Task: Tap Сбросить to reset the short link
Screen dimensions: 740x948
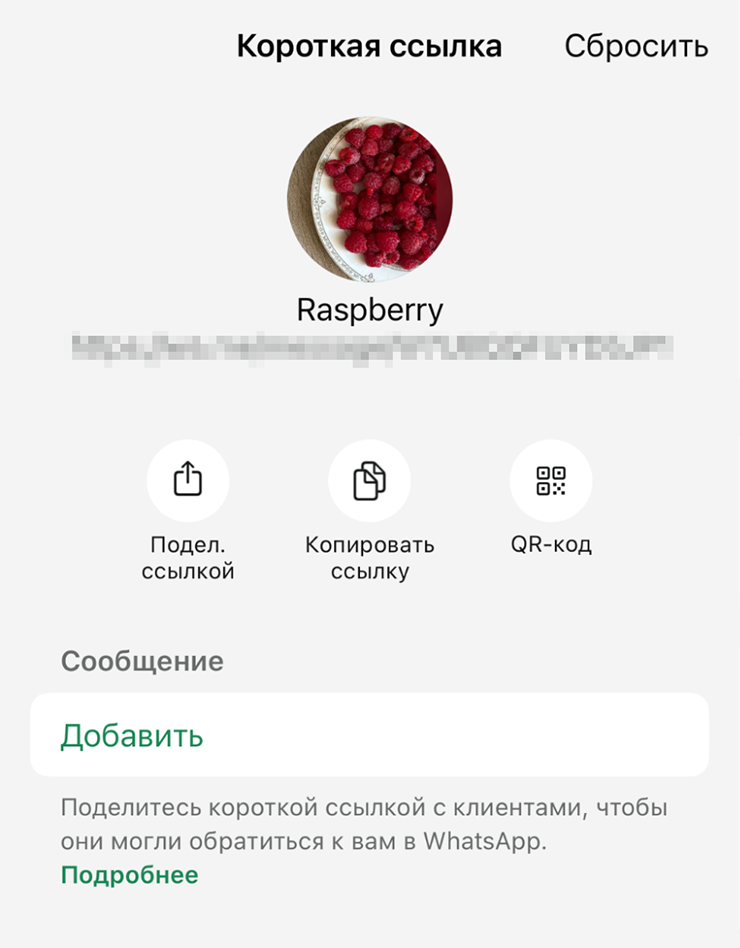Action: pyautogui.click(x=636, y=46)
